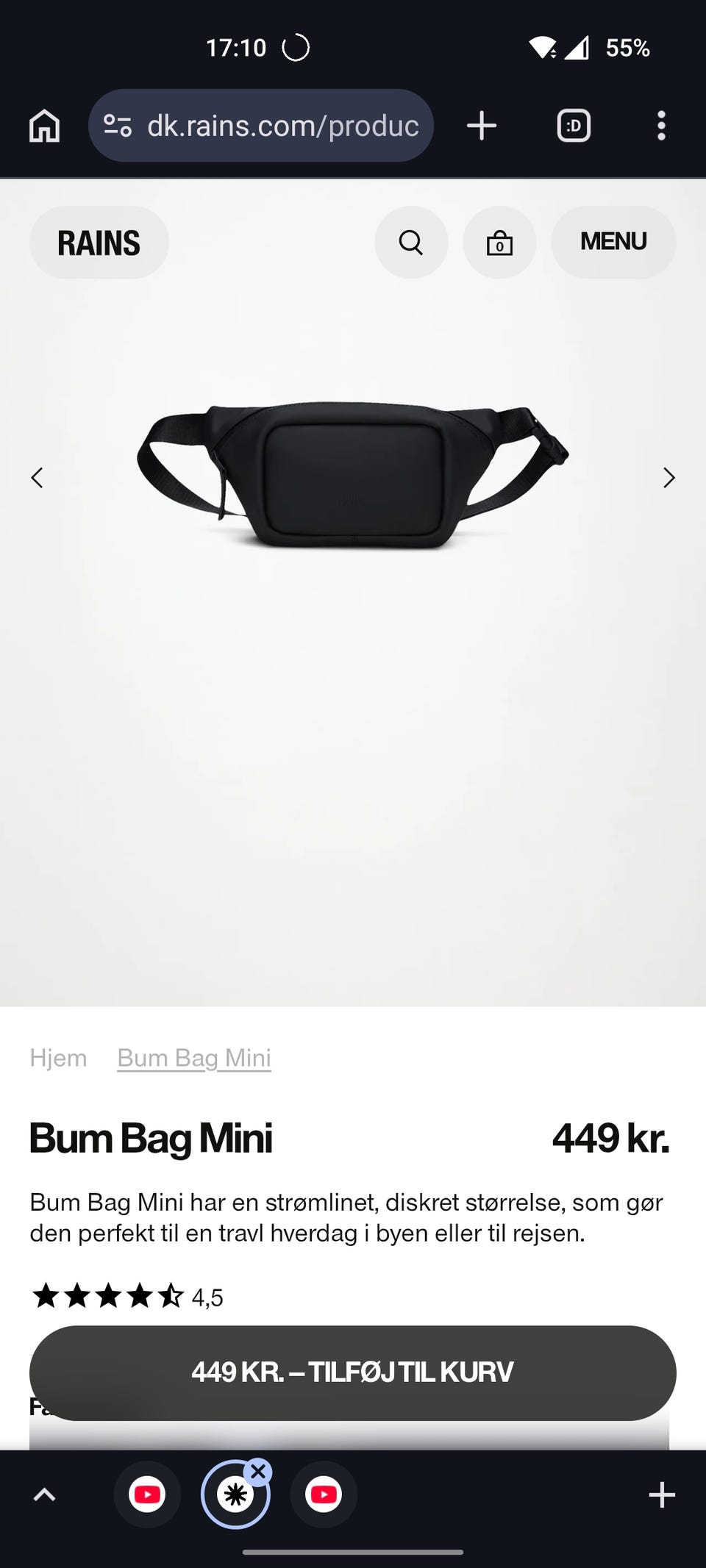Add Bum Bag Mini to cart
Image resolution: width=706 pixels, height=1568 pixels.
click(353, 1372)
